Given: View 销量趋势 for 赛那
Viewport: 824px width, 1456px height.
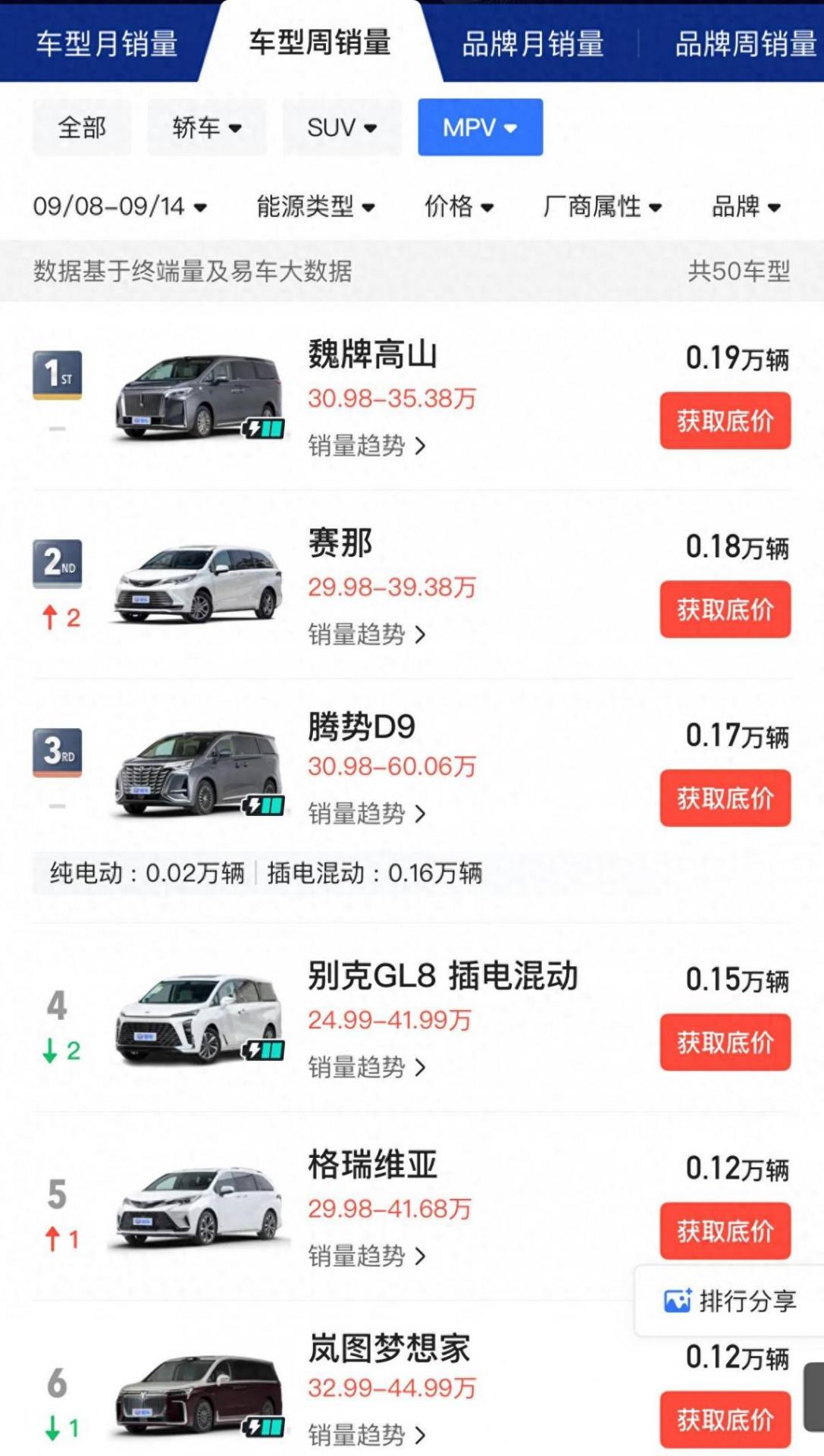Looking at the screenshot, I should point(366,634).
